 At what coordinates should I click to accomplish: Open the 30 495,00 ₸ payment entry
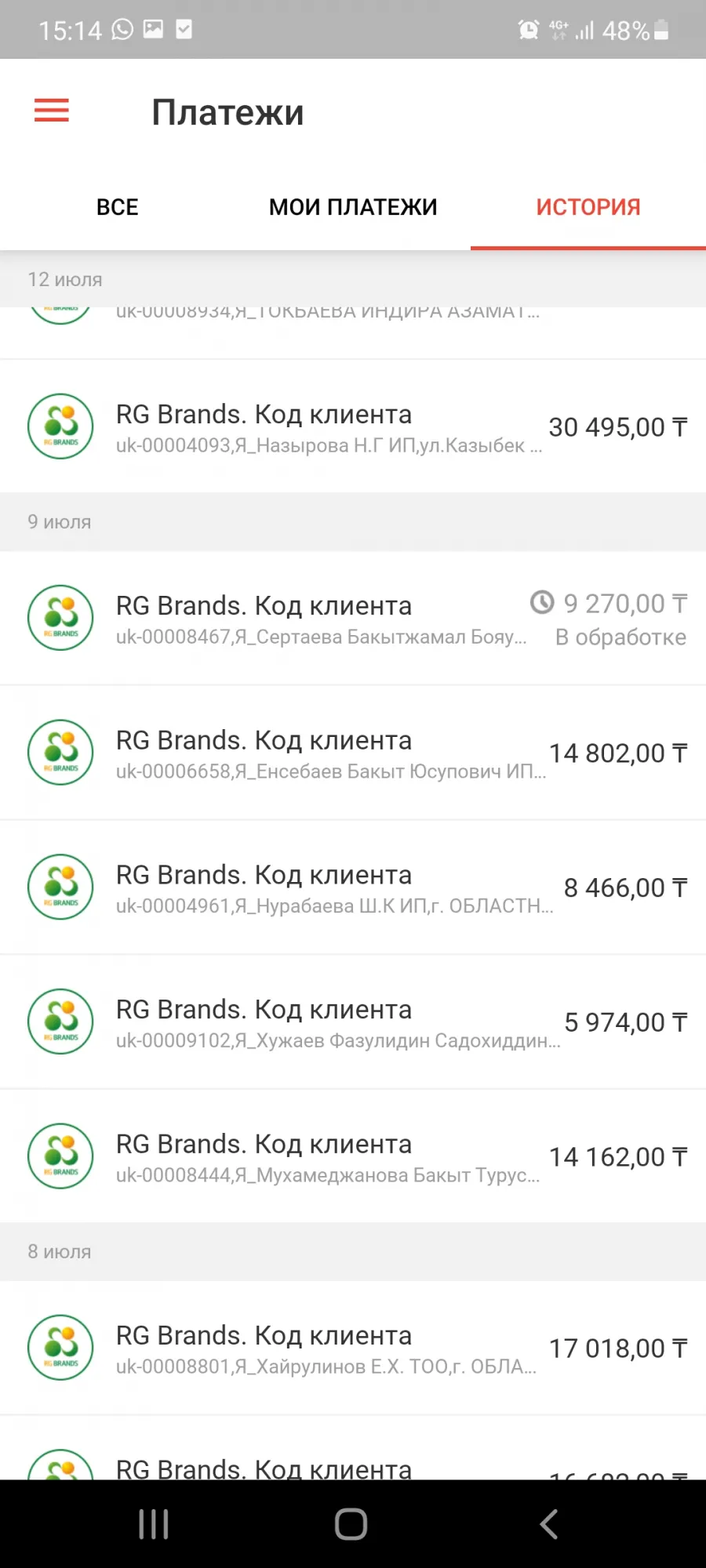point(353,426)
